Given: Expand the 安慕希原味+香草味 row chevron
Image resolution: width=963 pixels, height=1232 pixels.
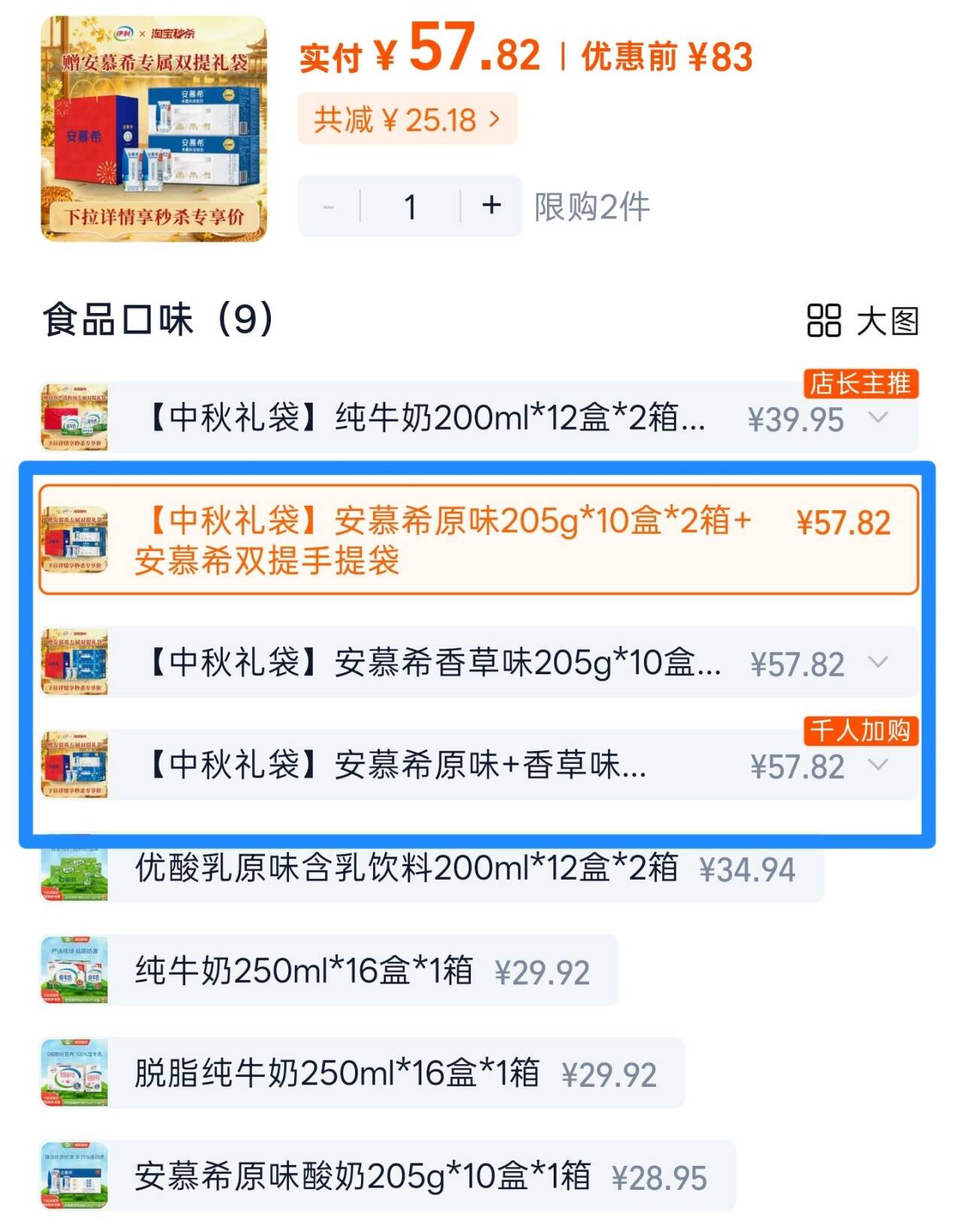Looking at the screenshot, I should pos(878,765).
